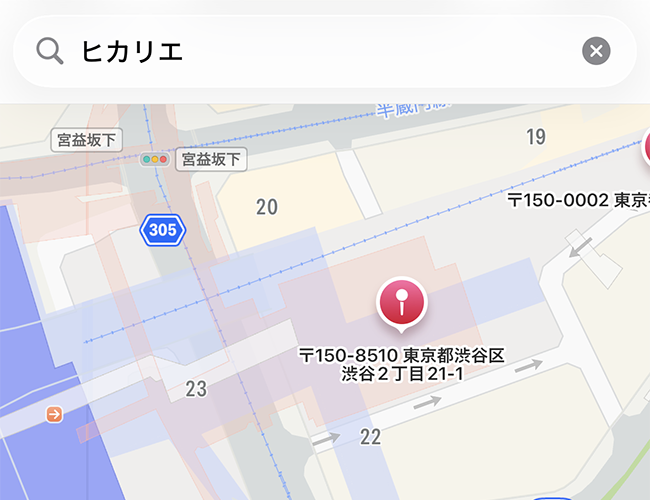Image resolution: width=650 pixels, height=500 pixels.
Task: Select the partially visible pin near 〒150-0002
Action: [645, 147]
